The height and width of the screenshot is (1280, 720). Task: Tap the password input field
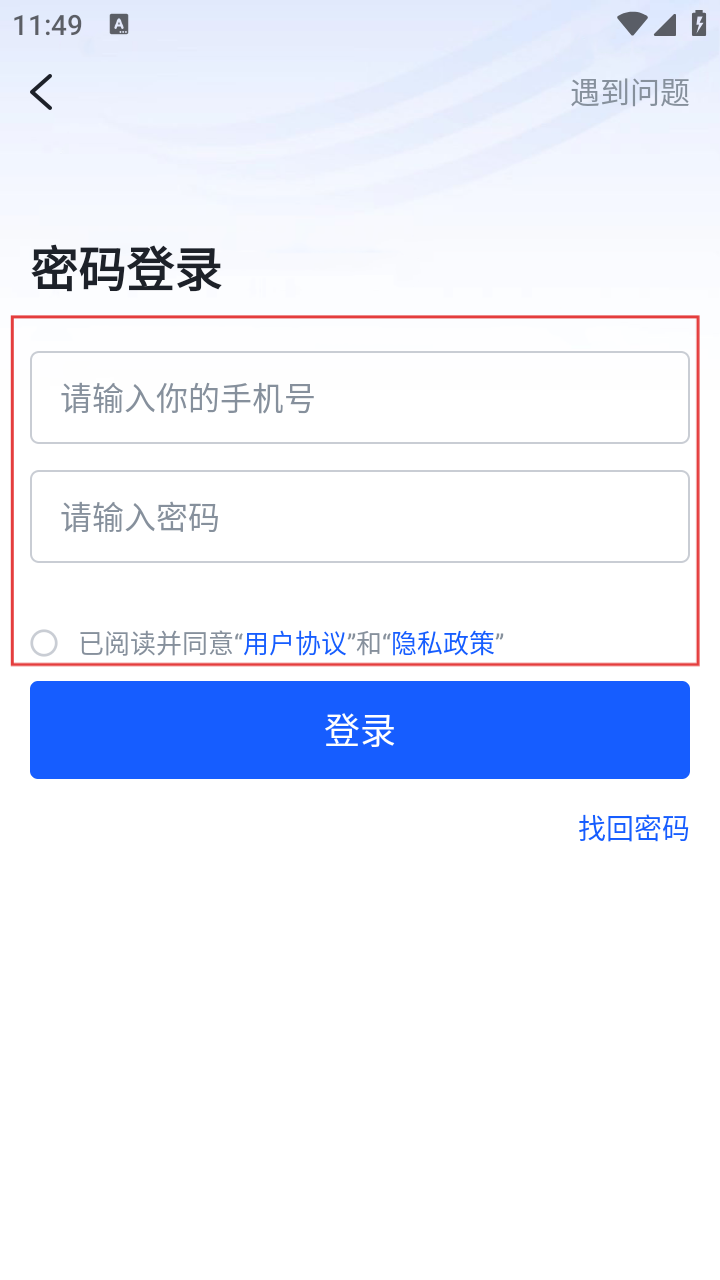click(360, 516)
